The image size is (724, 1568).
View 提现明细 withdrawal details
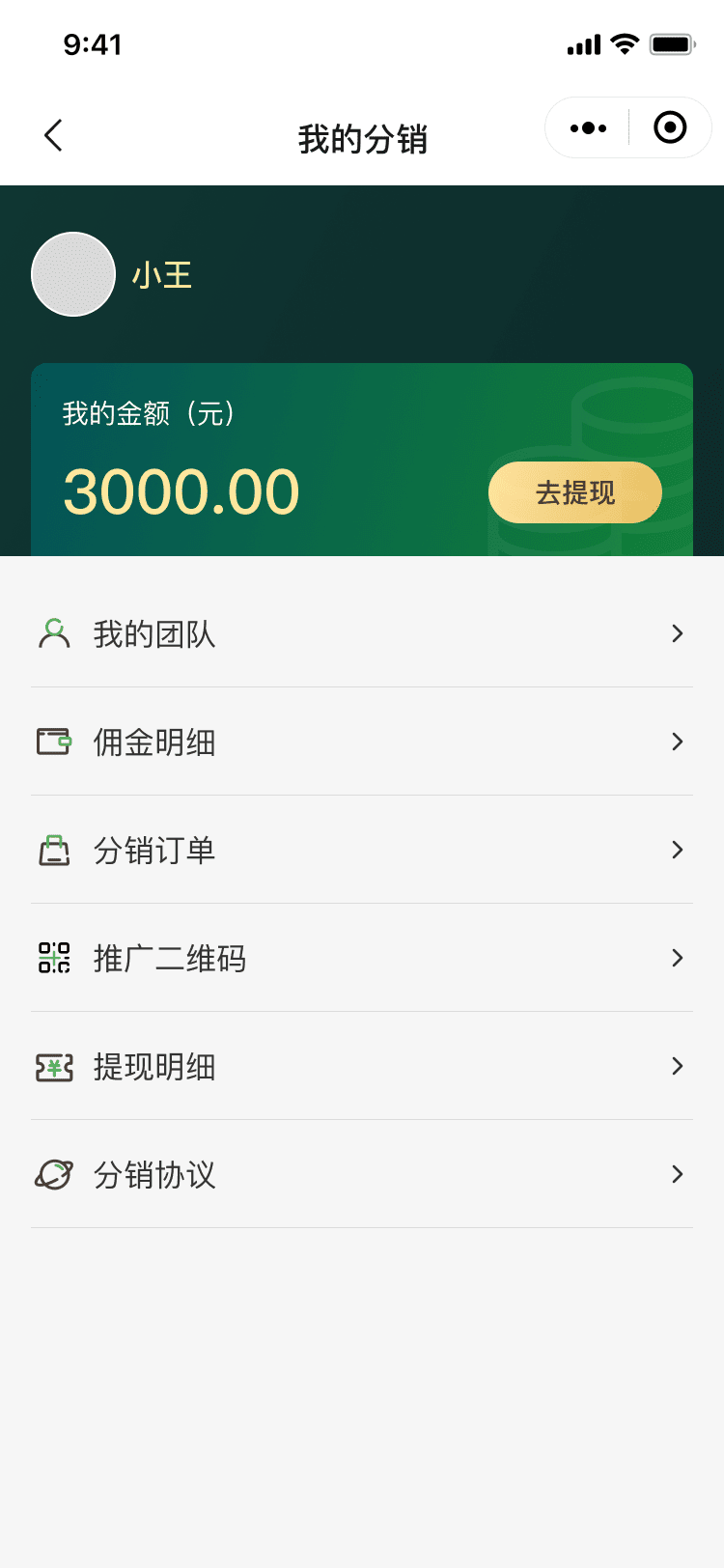[362, 1066]
